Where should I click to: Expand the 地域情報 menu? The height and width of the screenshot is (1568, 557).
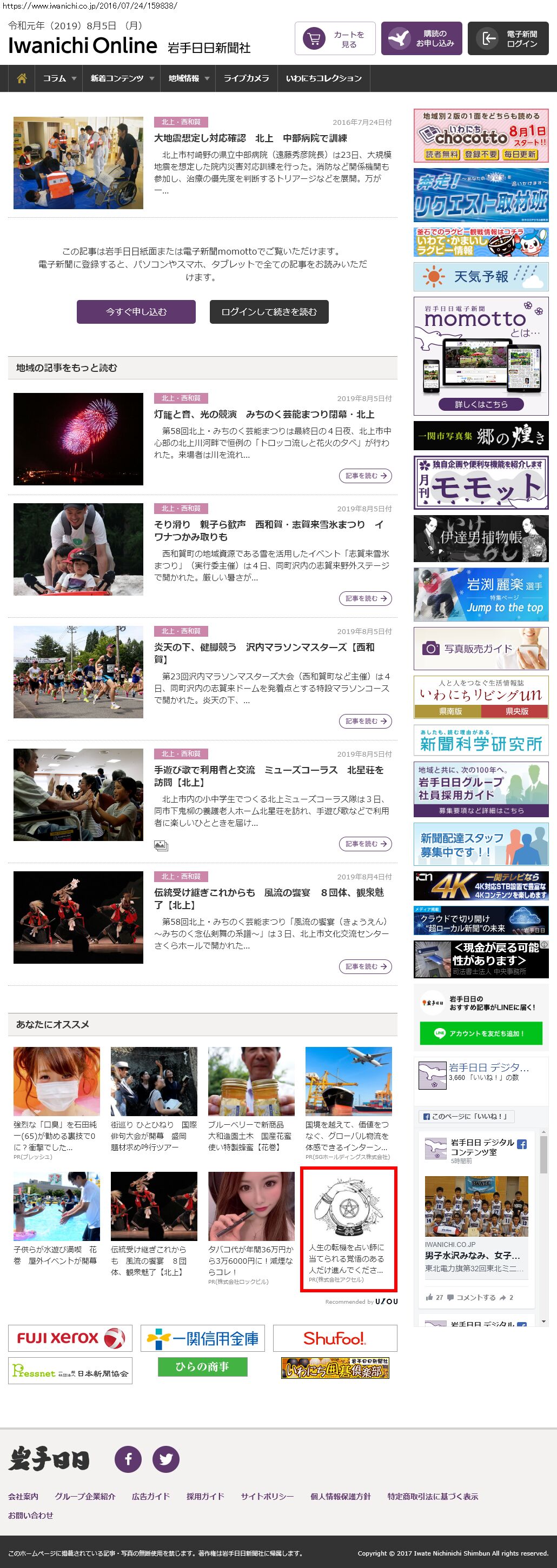coord(189,78)
